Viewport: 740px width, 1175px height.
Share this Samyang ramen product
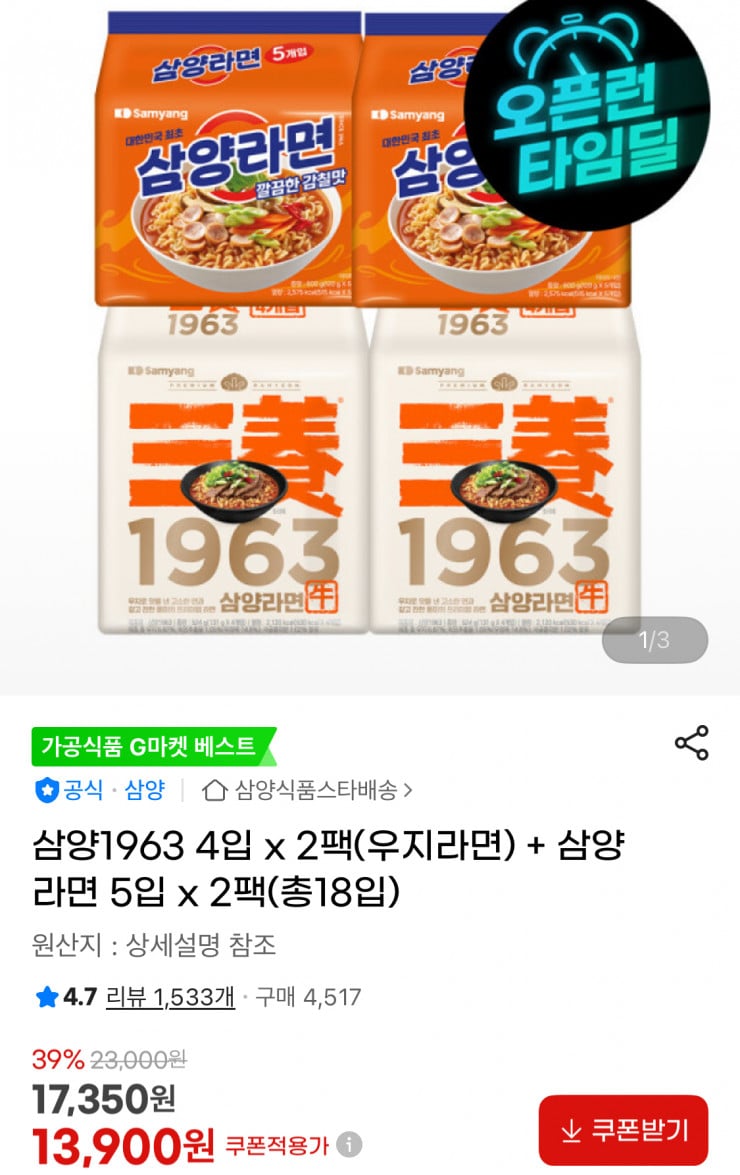[691, 743]
